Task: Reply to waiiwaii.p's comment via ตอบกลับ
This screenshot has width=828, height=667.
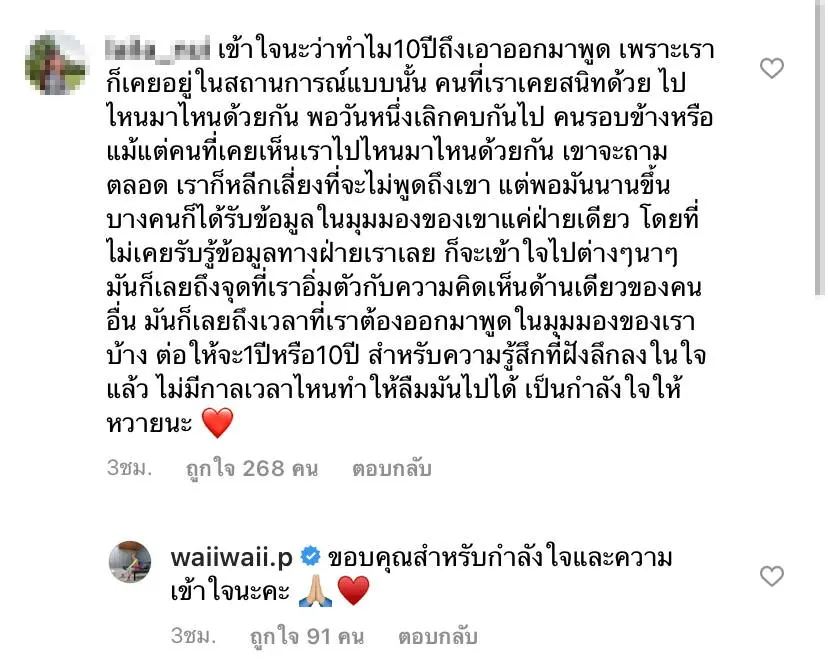Action: (437, 636)
